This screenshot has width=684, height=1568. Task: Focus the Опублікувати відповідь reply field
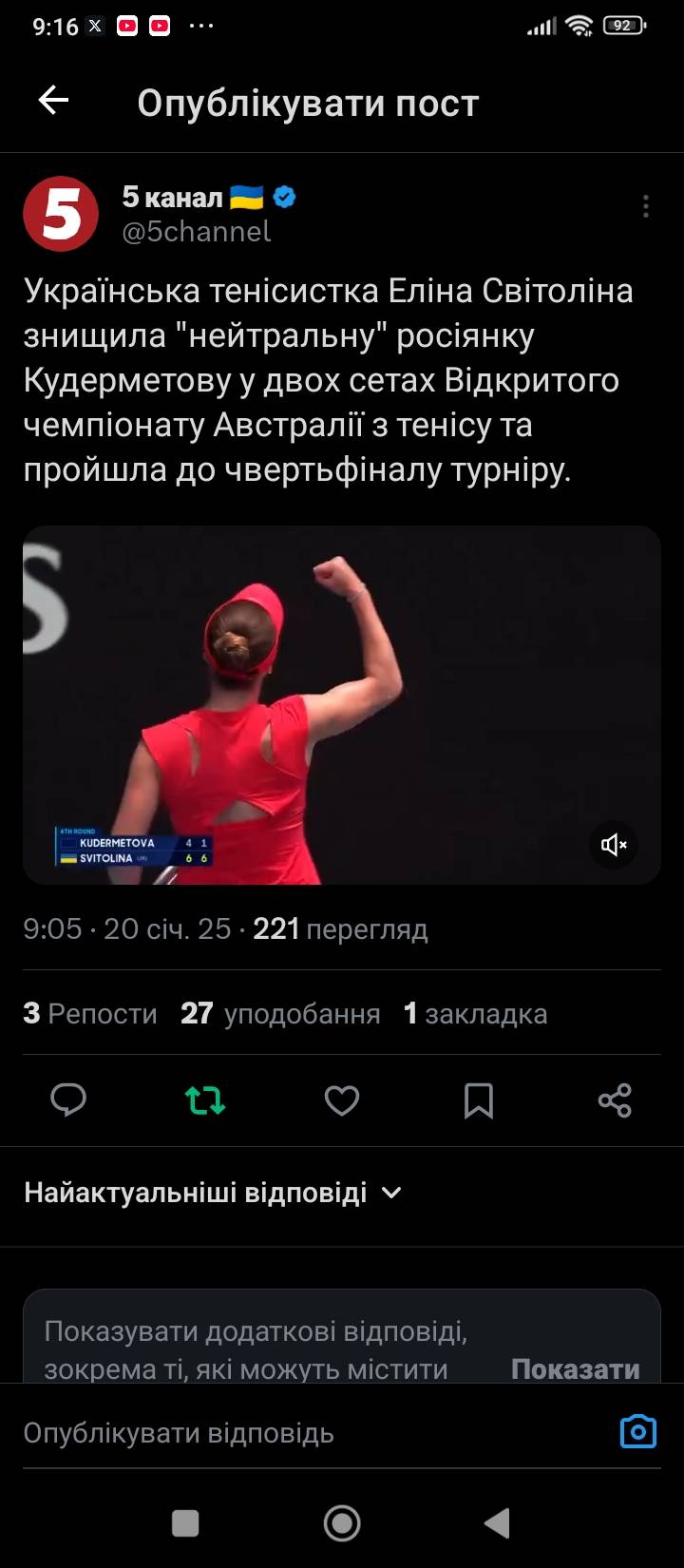(x=285, y=1432)
